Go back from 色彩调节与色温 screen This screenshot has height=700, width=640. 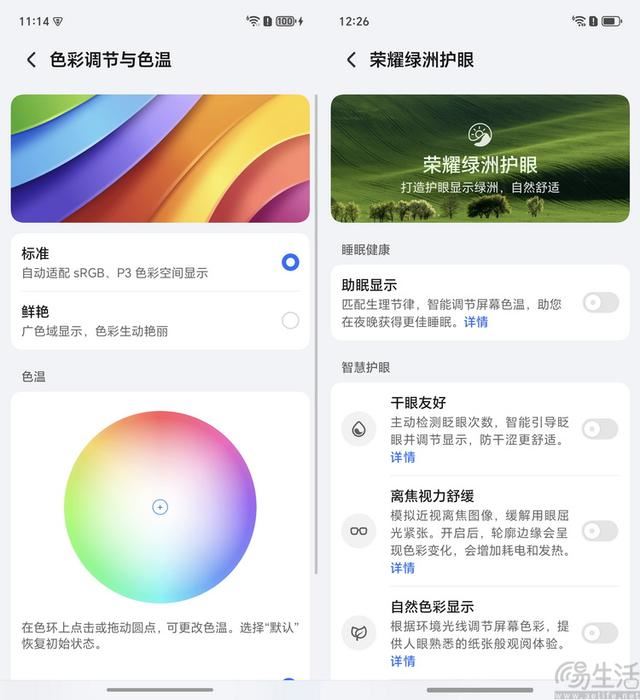click(31, 60)
